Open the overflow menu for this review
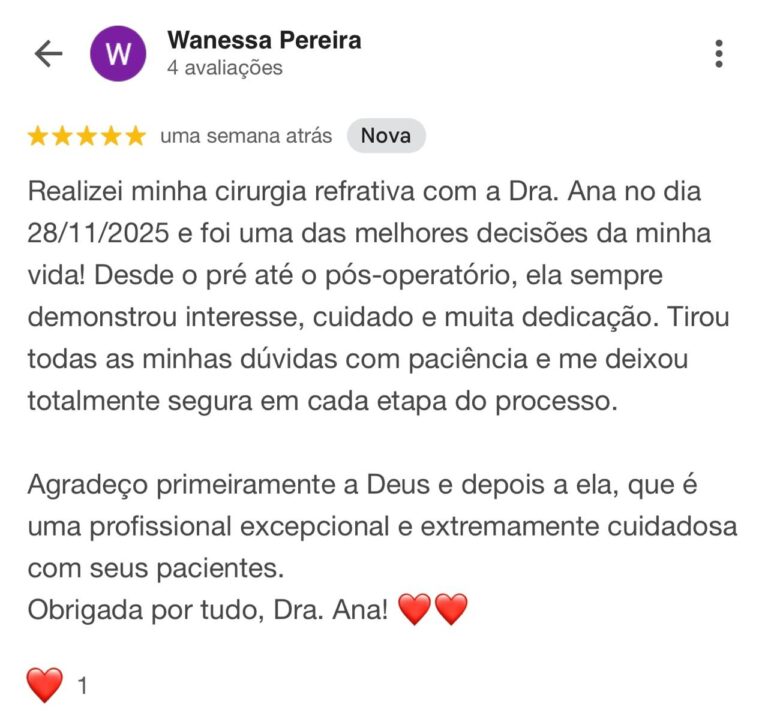The width and height of the screenshot is (768, 716). coord(718,54)
